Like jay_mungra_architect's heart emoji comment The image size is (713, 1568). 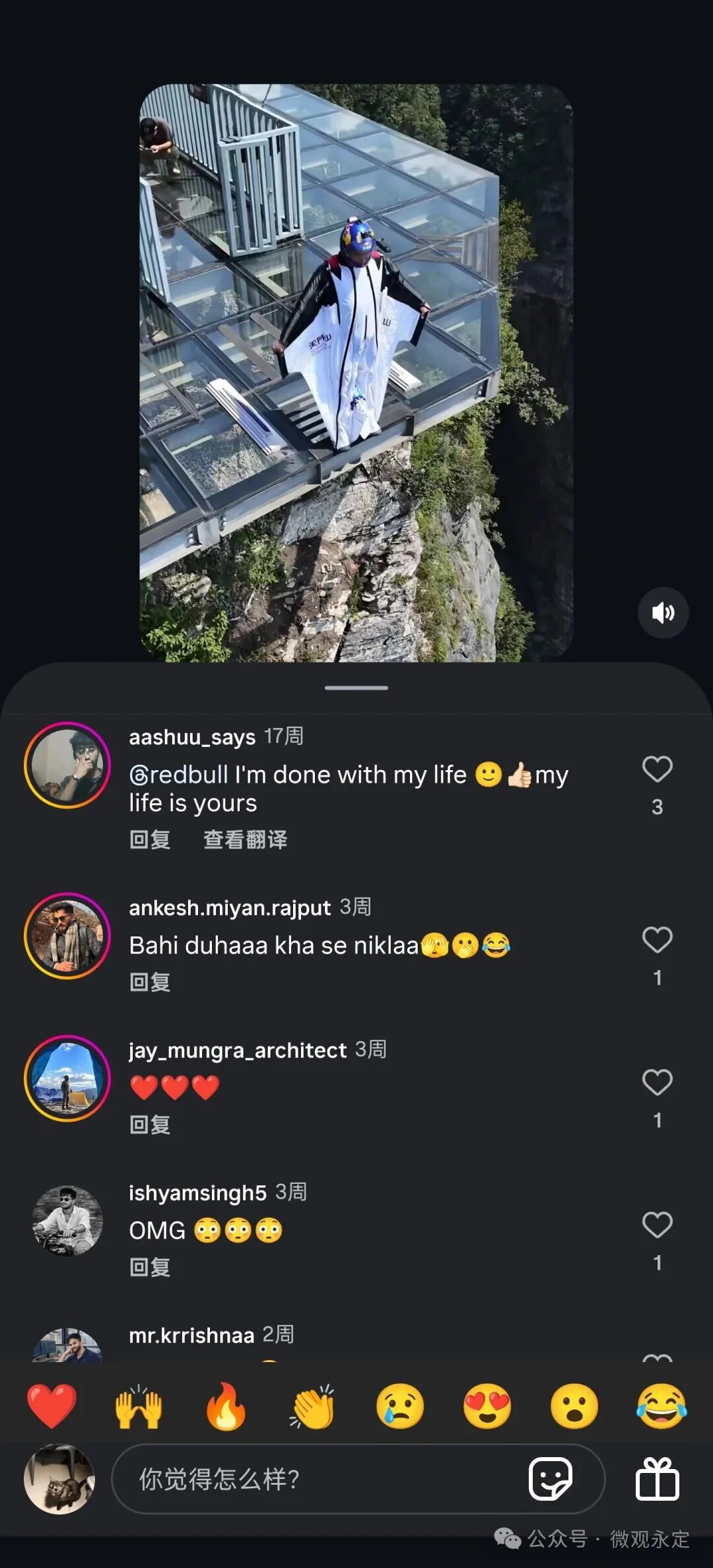click(657, 1081)
